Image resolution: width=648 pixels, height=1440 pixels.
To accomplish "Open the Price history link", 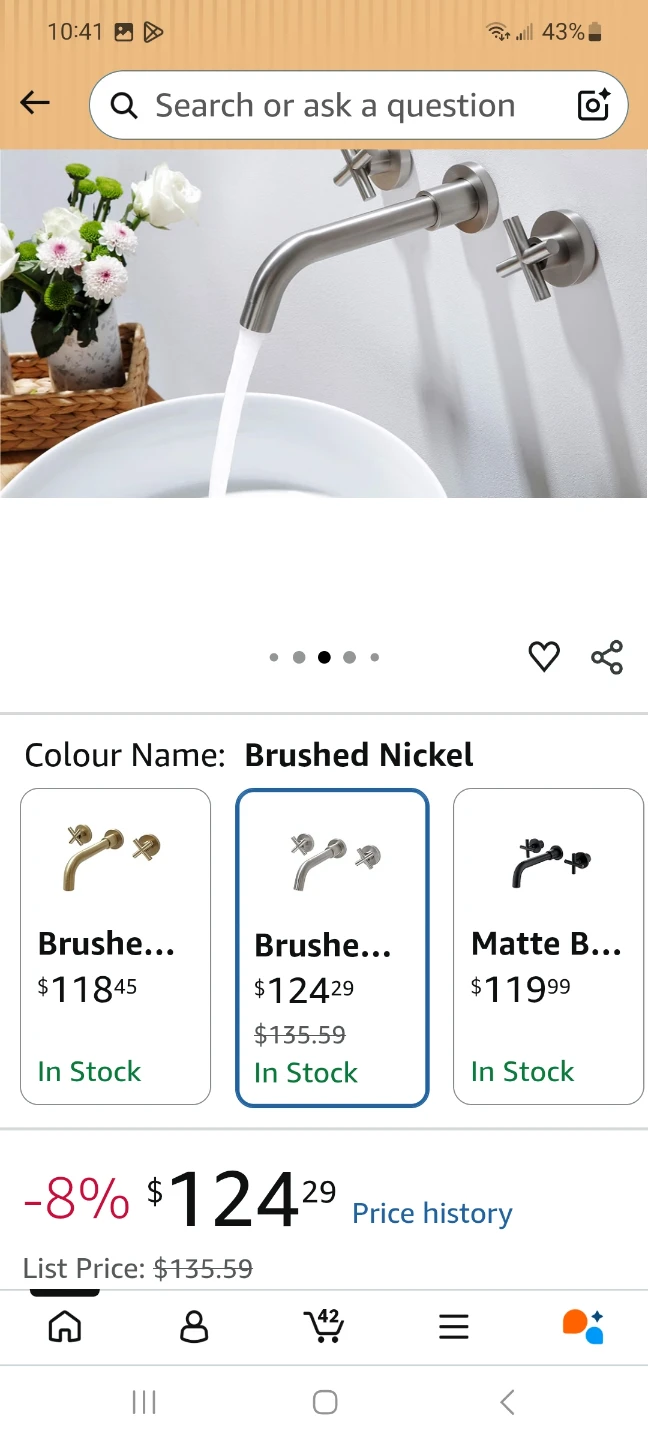I will pos(432,1213).
